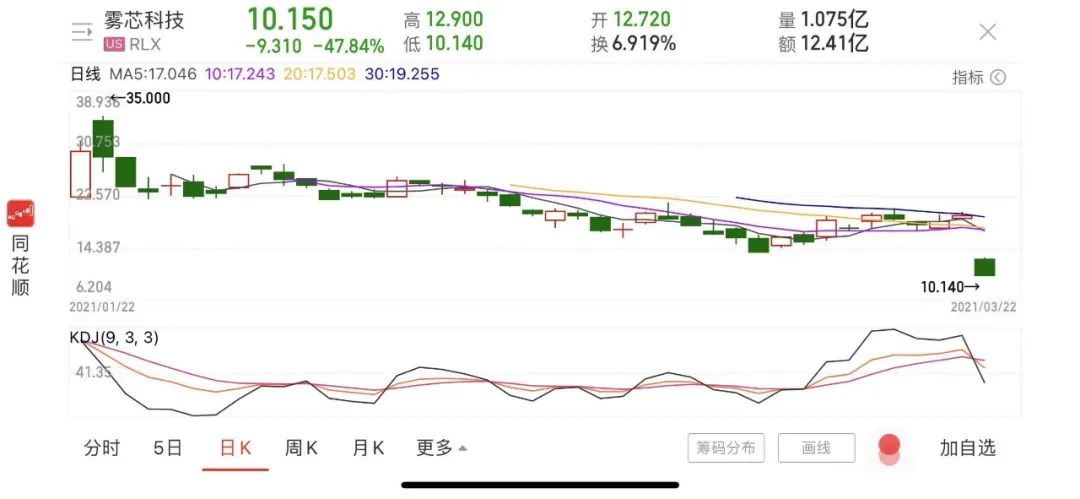Viewport: 1080px width, 499px height.
Task: Close the landscape chart view
Action: point(987,32)
